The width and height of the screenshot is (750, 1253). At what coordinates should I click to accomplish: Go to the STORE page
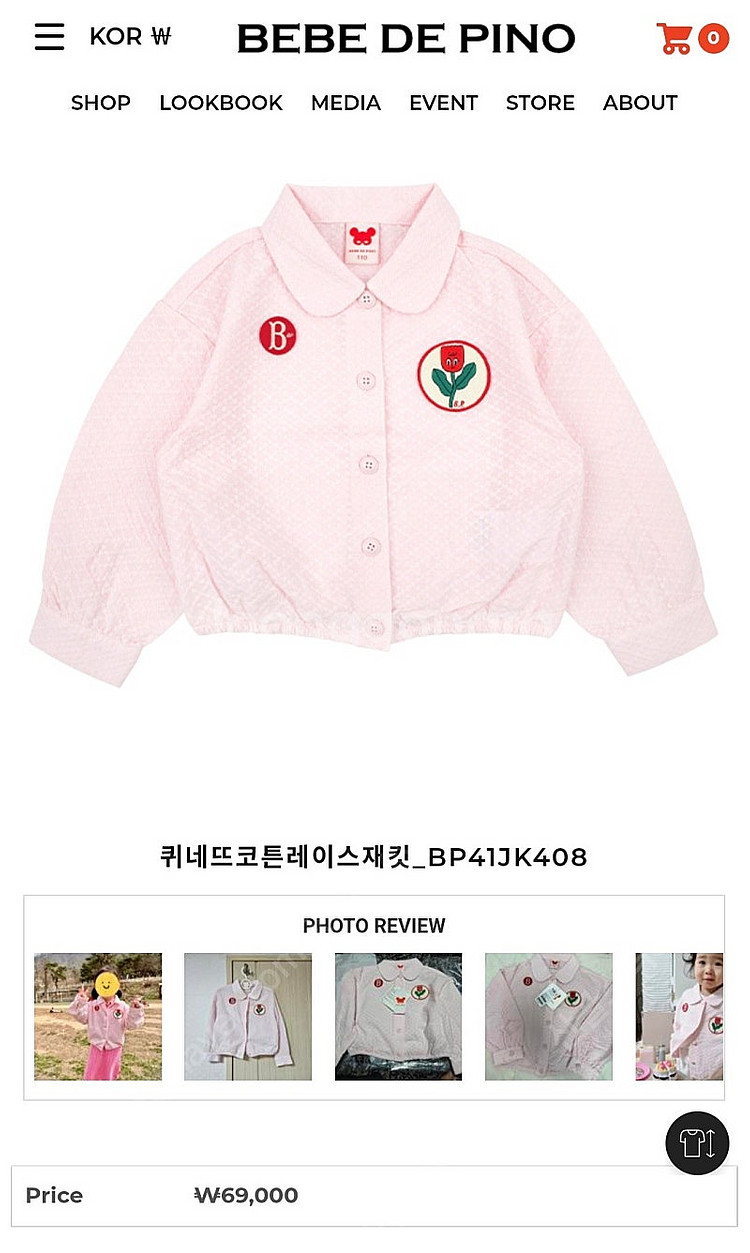click(540, 103)
